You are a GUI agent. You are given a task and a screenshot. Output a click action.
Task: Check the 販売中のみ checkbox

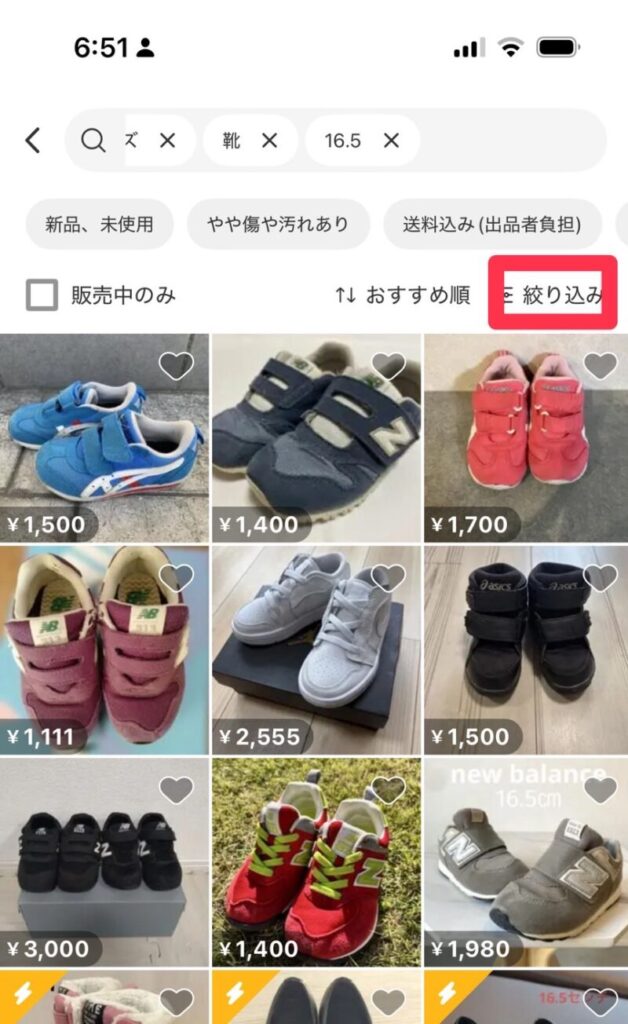point(42,295)
